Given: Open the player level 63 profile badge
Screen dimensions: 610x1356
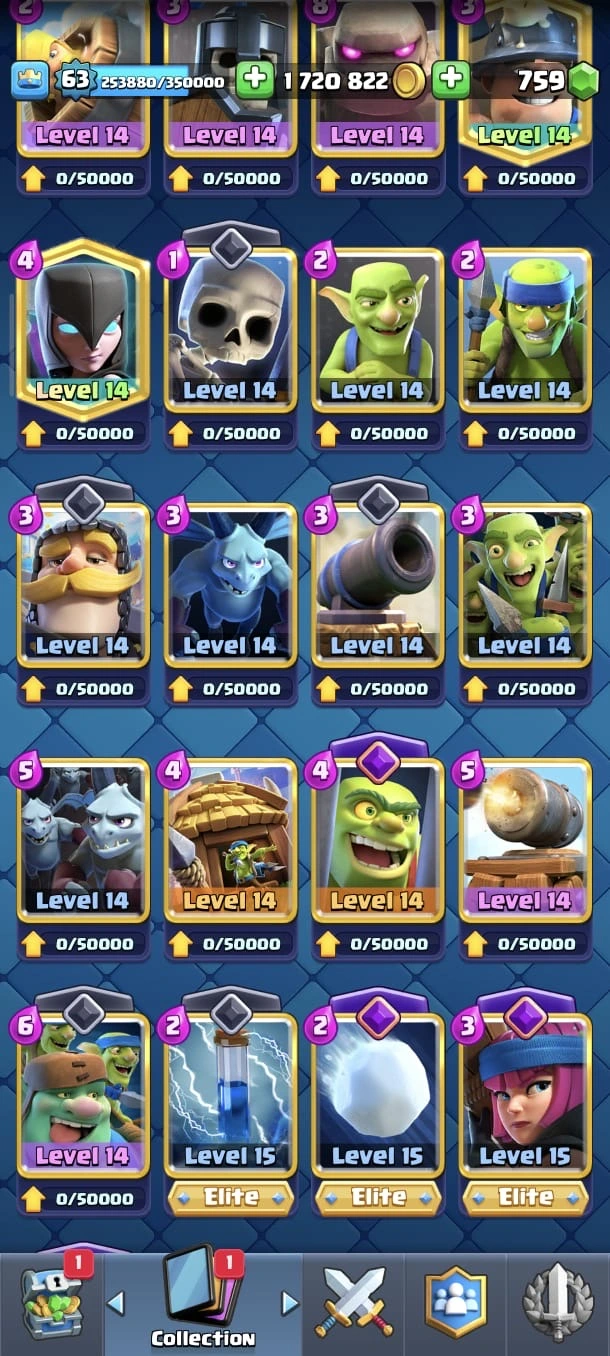Looking at the screenshot, I should click(x=75, y=79).
